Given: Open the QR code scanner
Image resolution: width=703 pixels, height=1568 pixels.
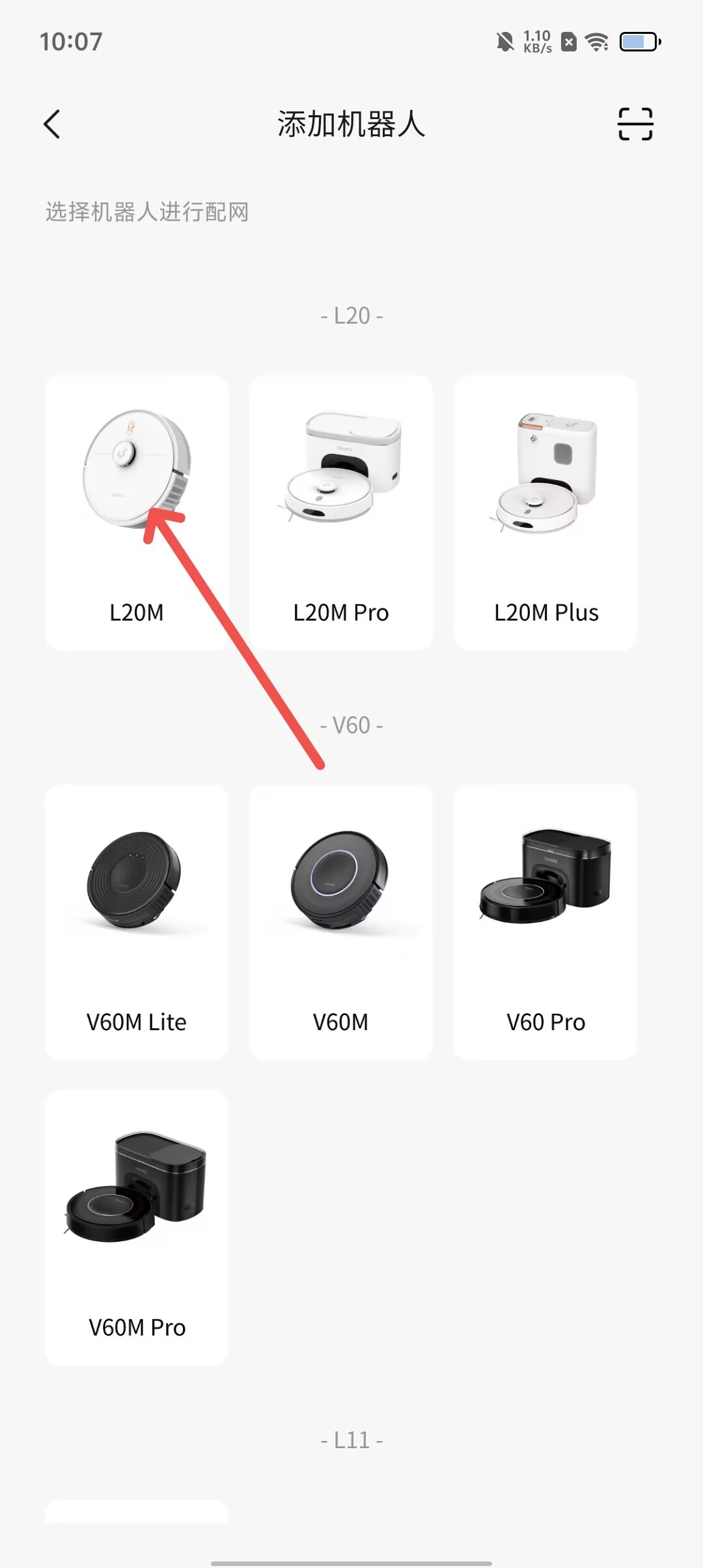Looking at the screenshot, I should pos(635,124).
